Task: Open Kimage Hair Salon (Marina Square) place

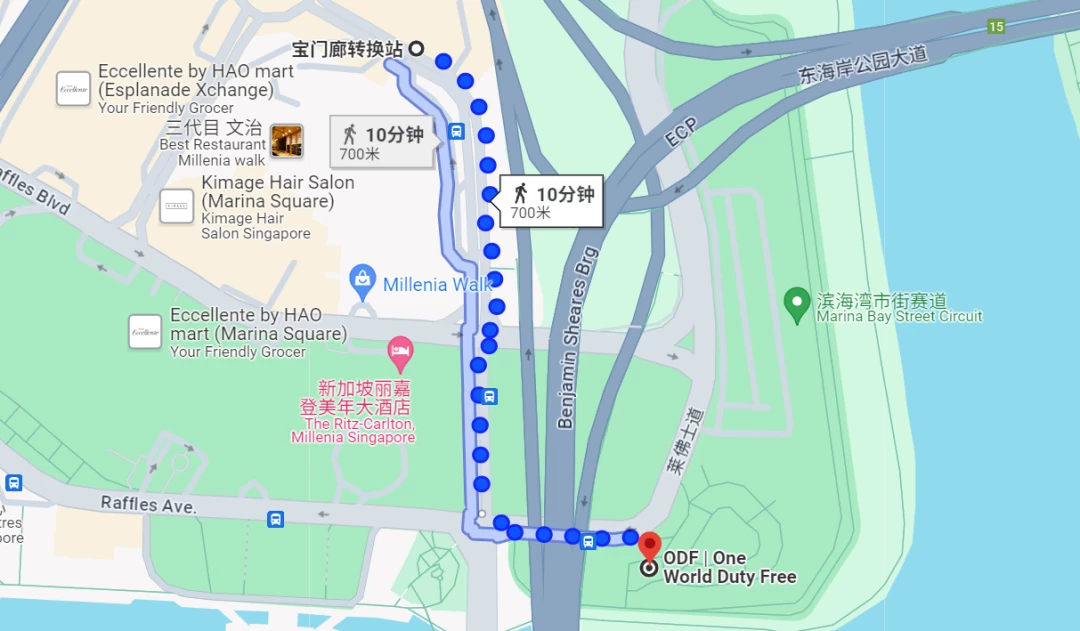Action: 177,205
